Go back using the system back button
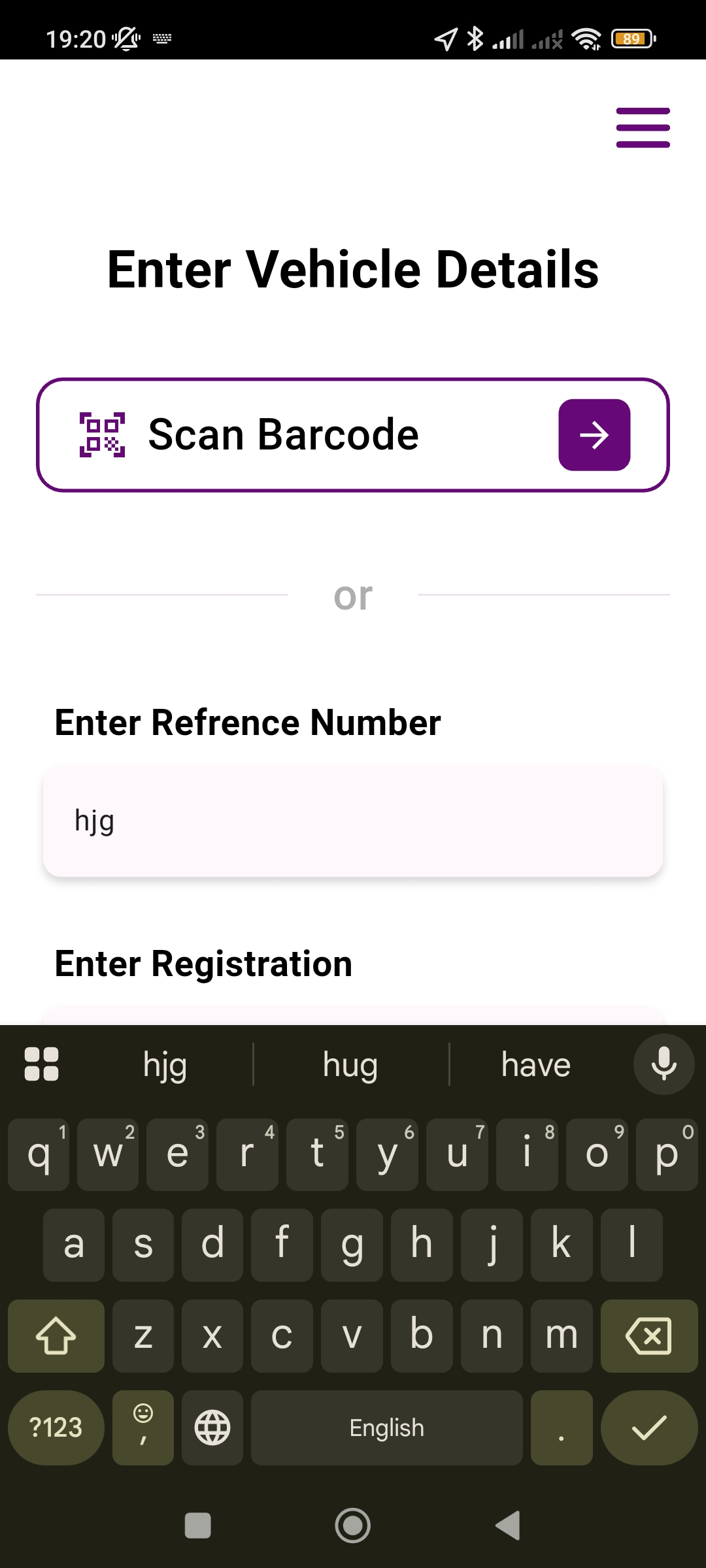The height and width of the screenshot is (1568, 706). [509, 1526]
